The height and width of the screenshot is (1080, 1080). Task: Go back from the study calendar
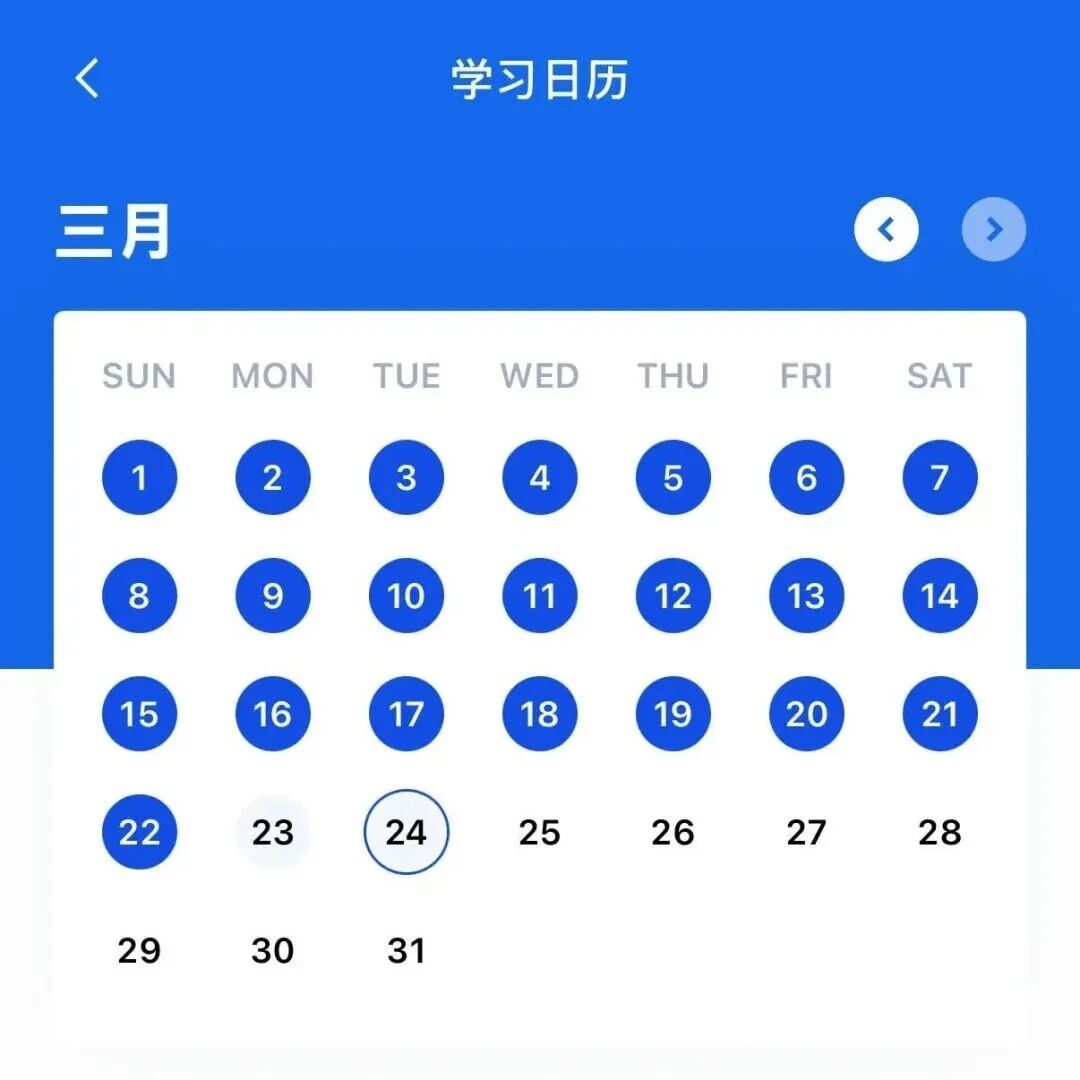[x=88, y=78]
